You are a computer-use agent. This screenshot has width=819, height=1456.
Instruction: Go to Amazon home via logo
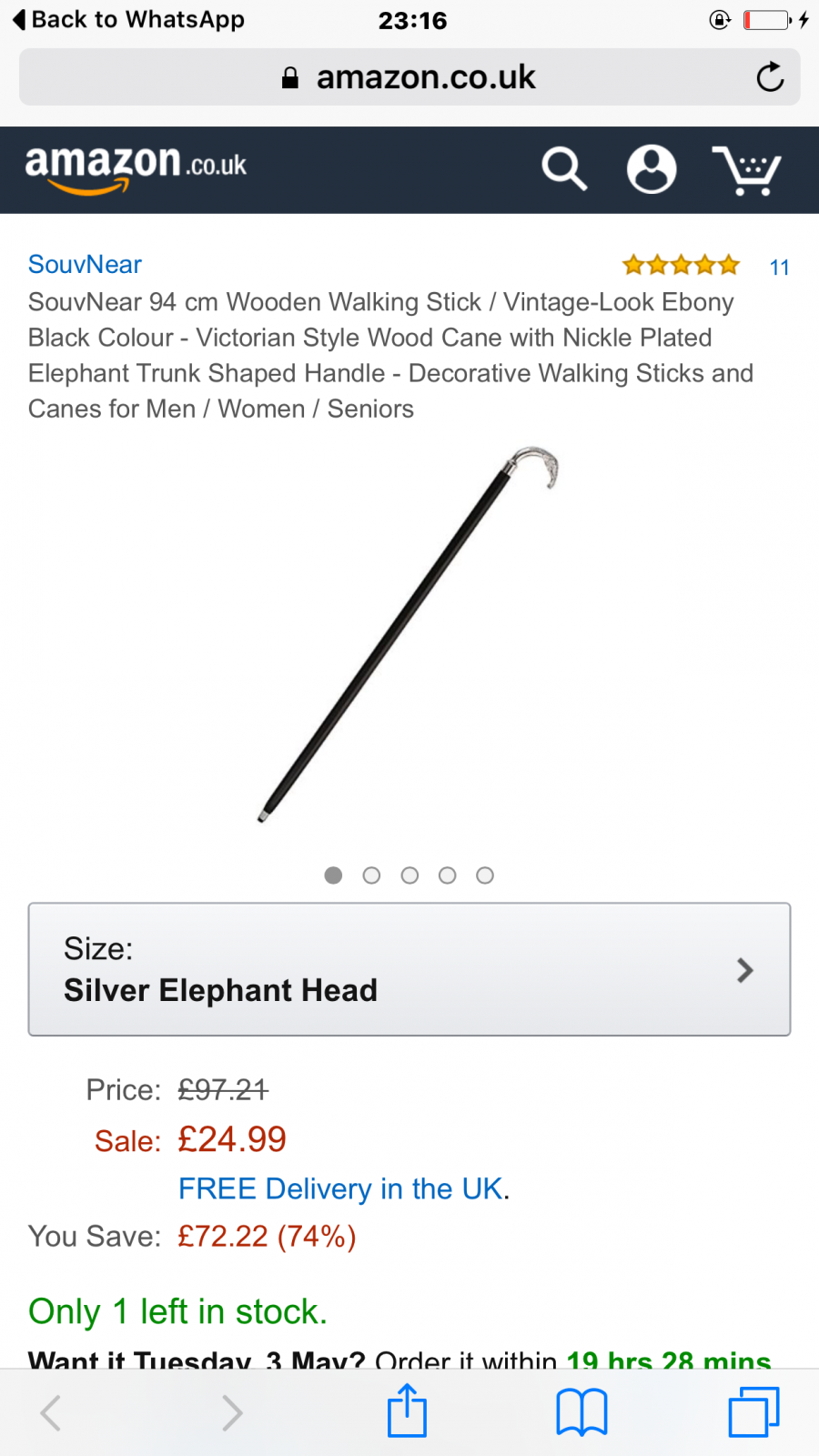[136, 169]
